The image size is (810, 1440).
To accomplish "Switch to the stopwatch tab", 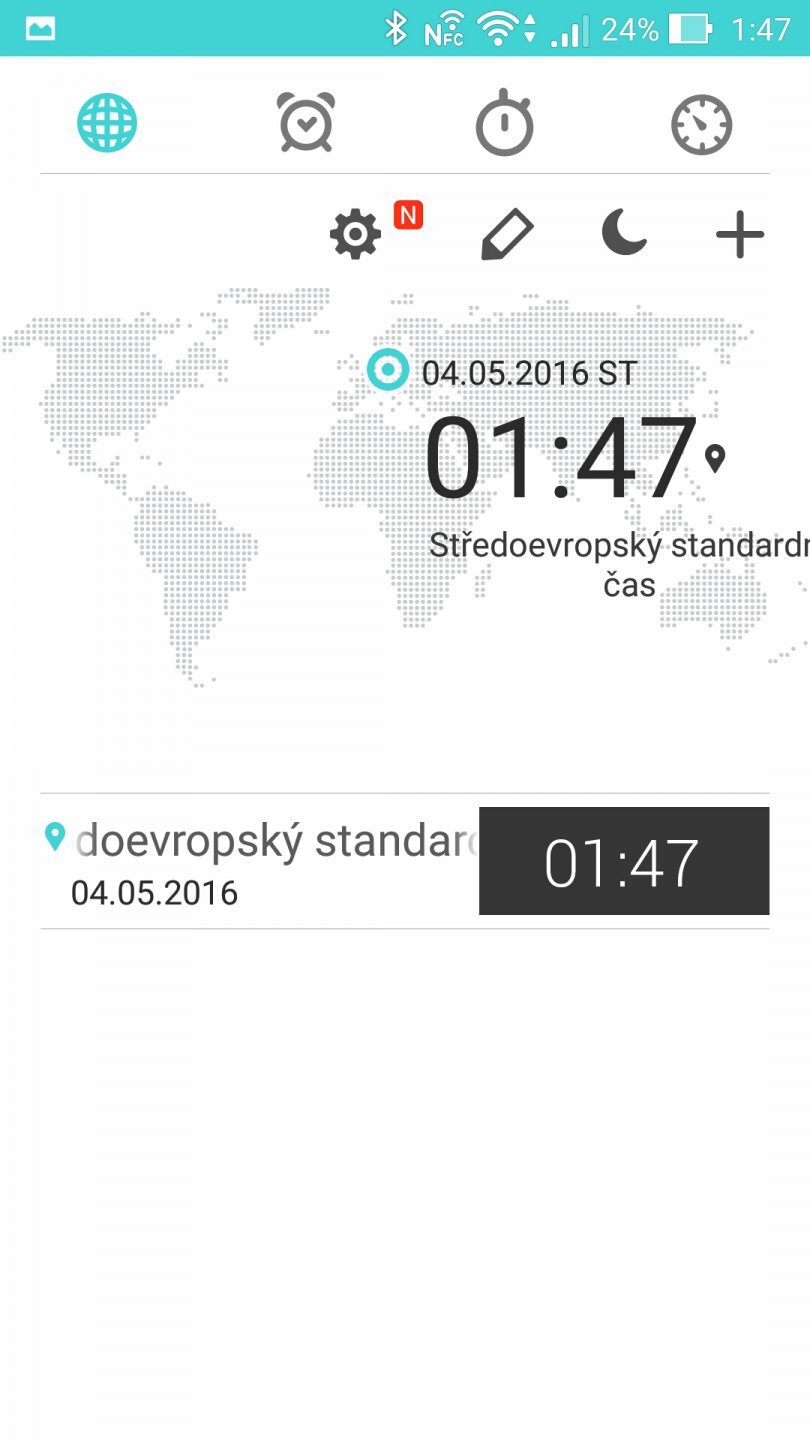I will [504, 123].
